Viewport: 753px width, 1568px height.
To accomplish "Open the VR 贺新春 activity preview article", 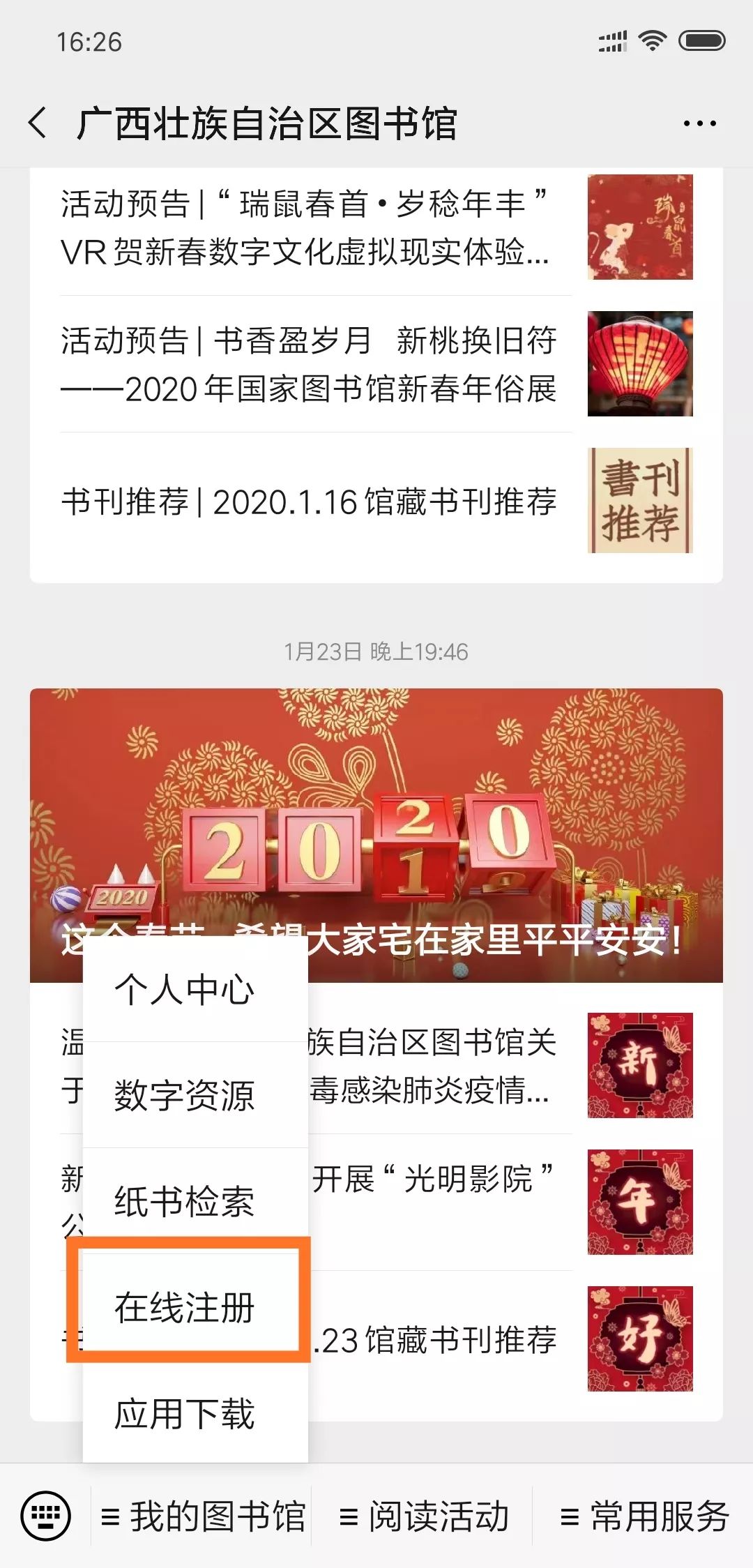I will tap(376, 227).
